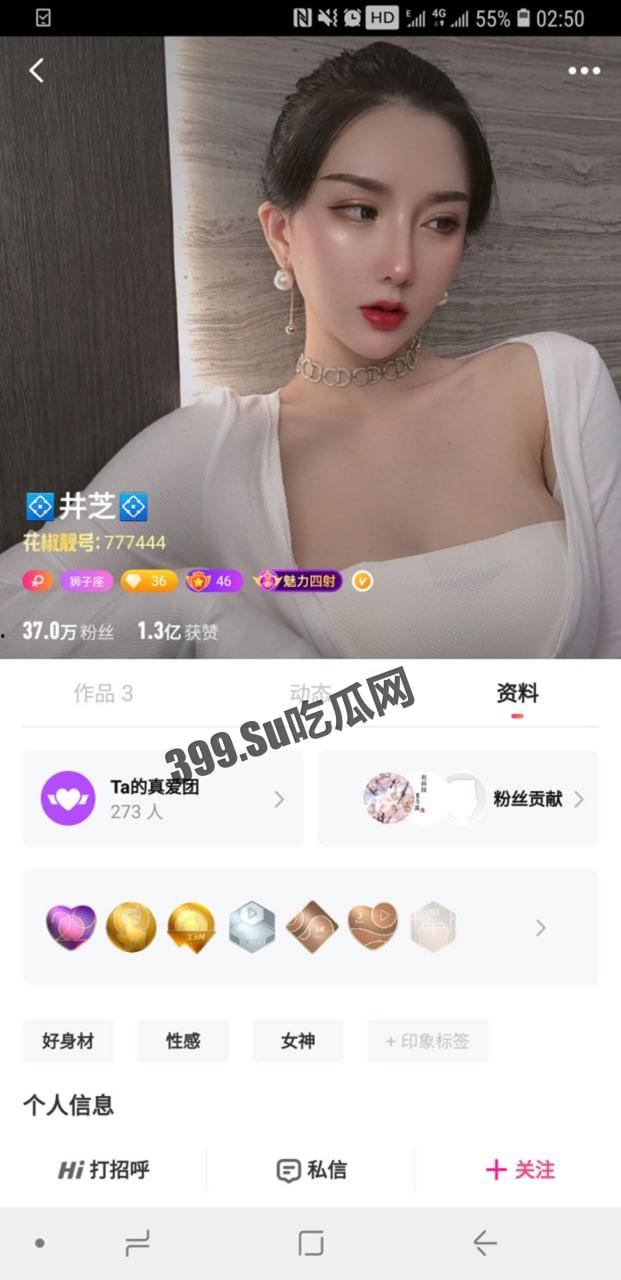The height and width of the screenshot is (1280, 621).
Task: Follow this user with 关注
Action: (520, 1170)
